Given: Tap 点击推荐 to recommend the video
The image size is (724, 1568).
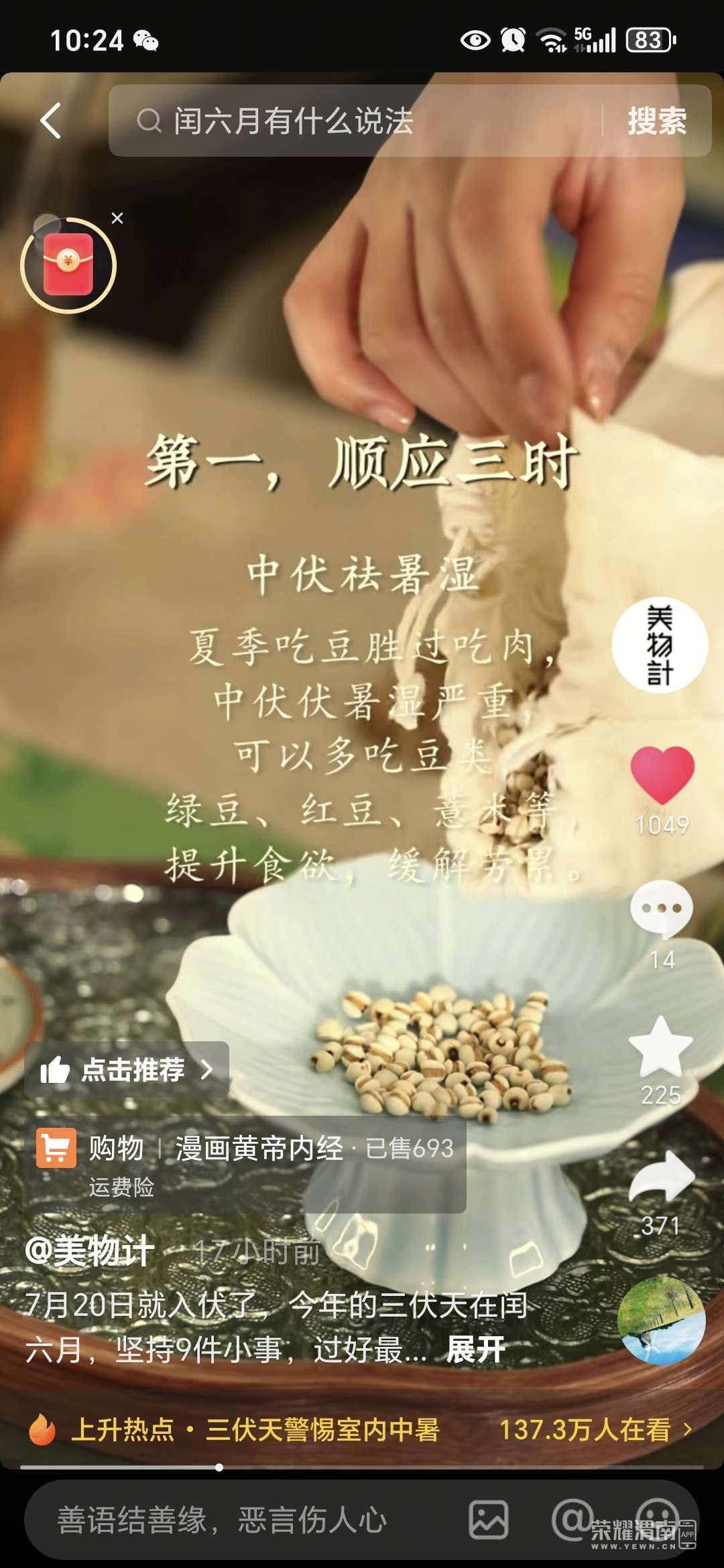Looking at the screenshot, I should (127, 1070).
